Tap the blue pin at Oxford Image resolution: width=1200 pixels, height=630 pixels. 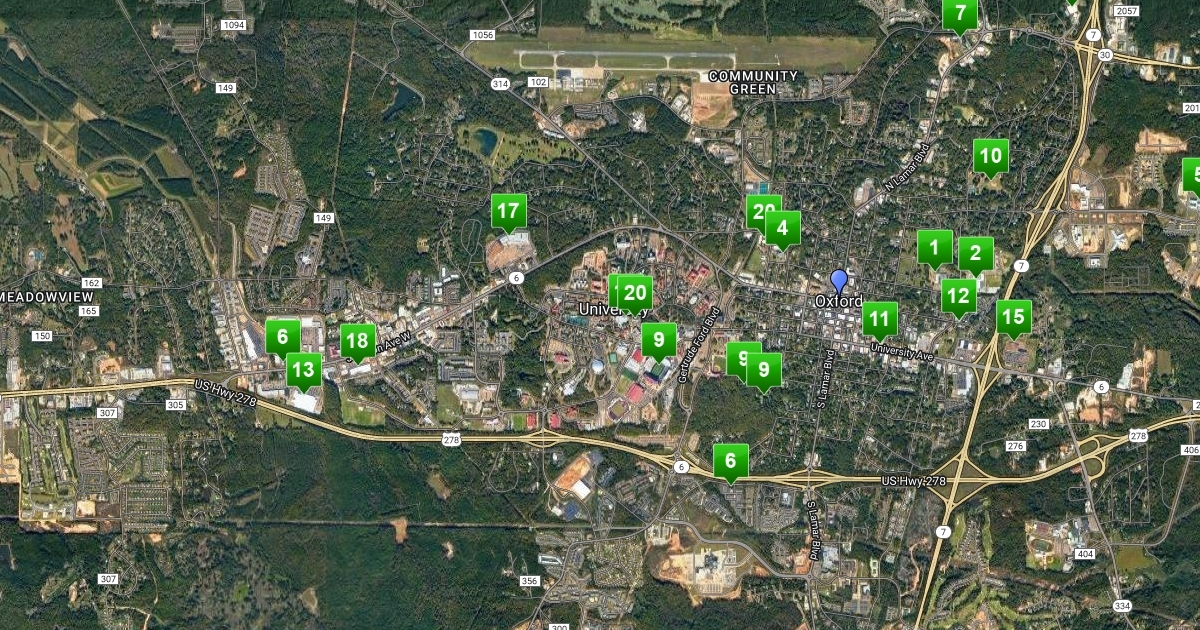839,281
